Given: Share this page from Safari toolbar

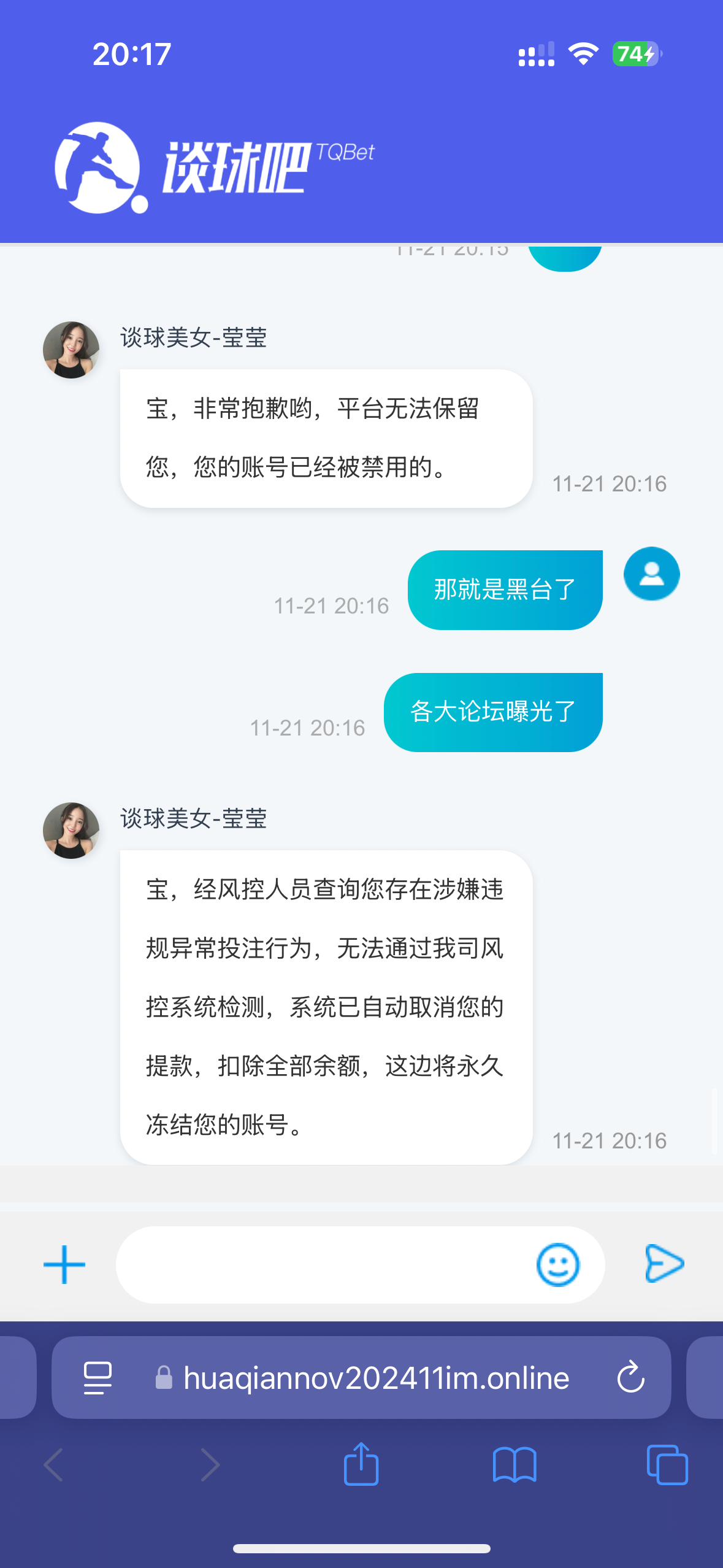Looking at the screenshot, I should pos(361,1464).
